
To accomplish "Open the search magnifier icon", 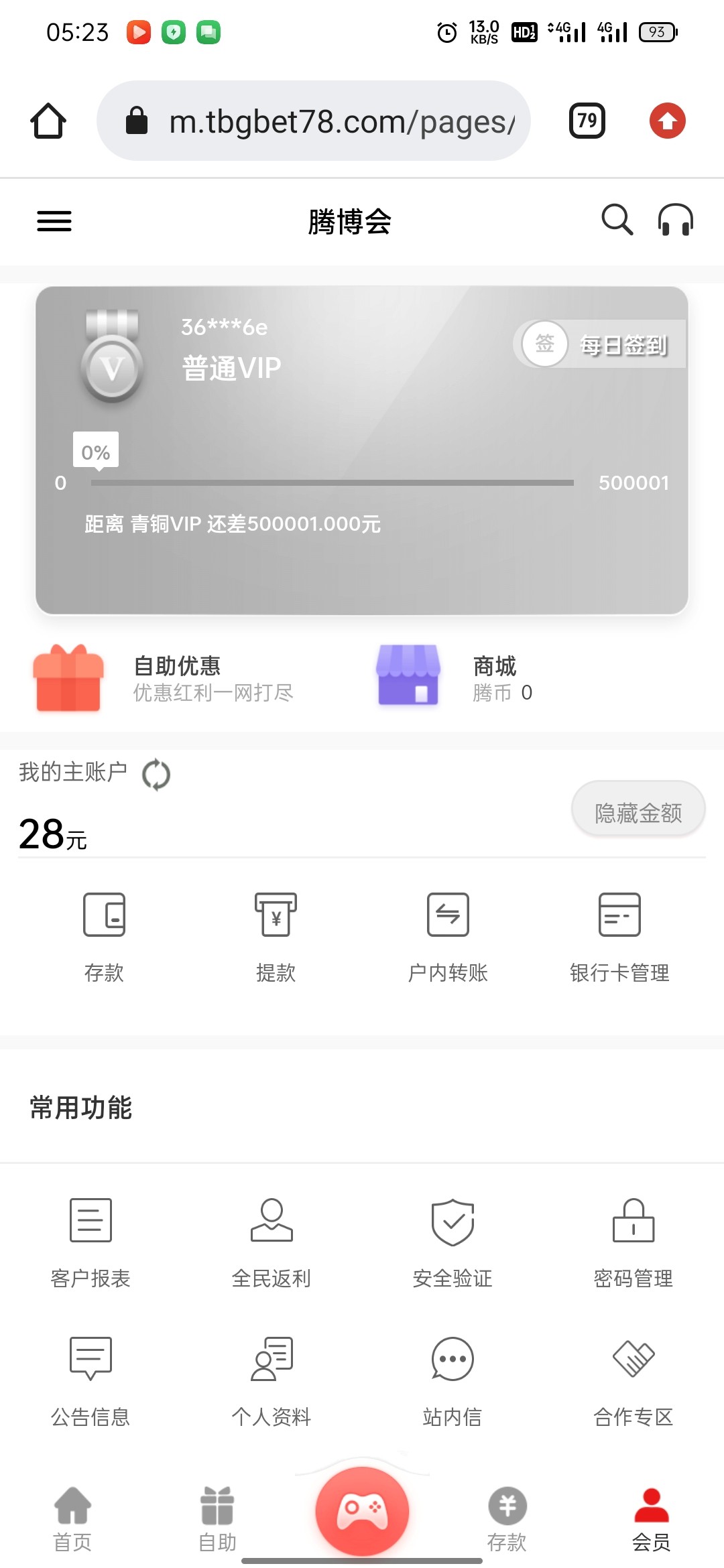I will click(617, 220).
